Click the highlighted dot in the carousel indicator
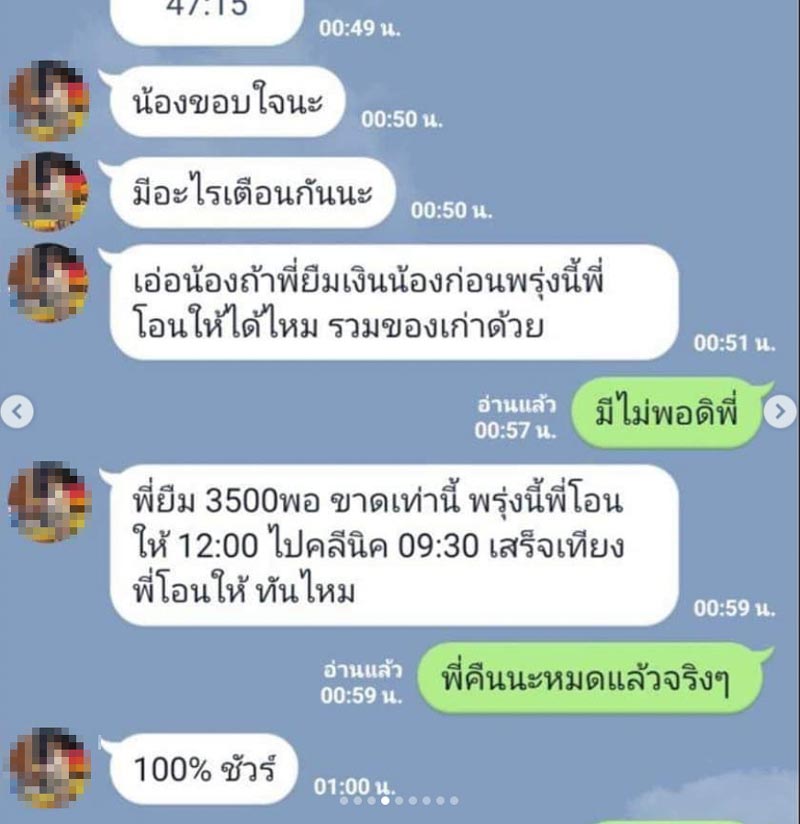 pyautogui.click(x=385, y=800)
